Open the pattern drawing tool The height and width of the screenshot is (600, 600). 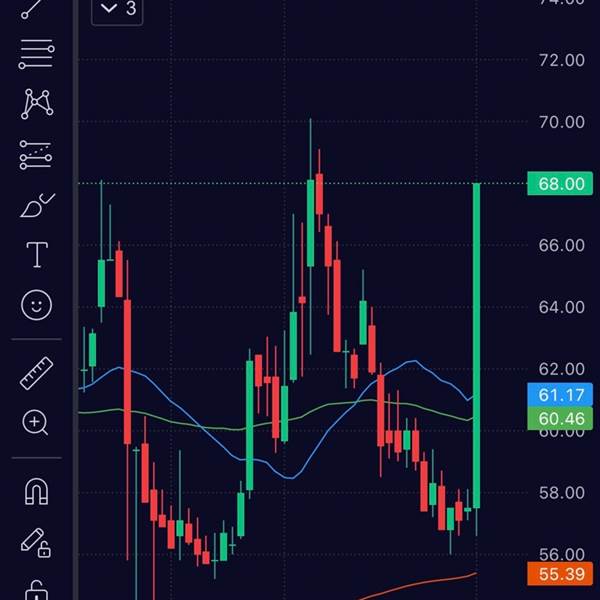tap(36, 103)
